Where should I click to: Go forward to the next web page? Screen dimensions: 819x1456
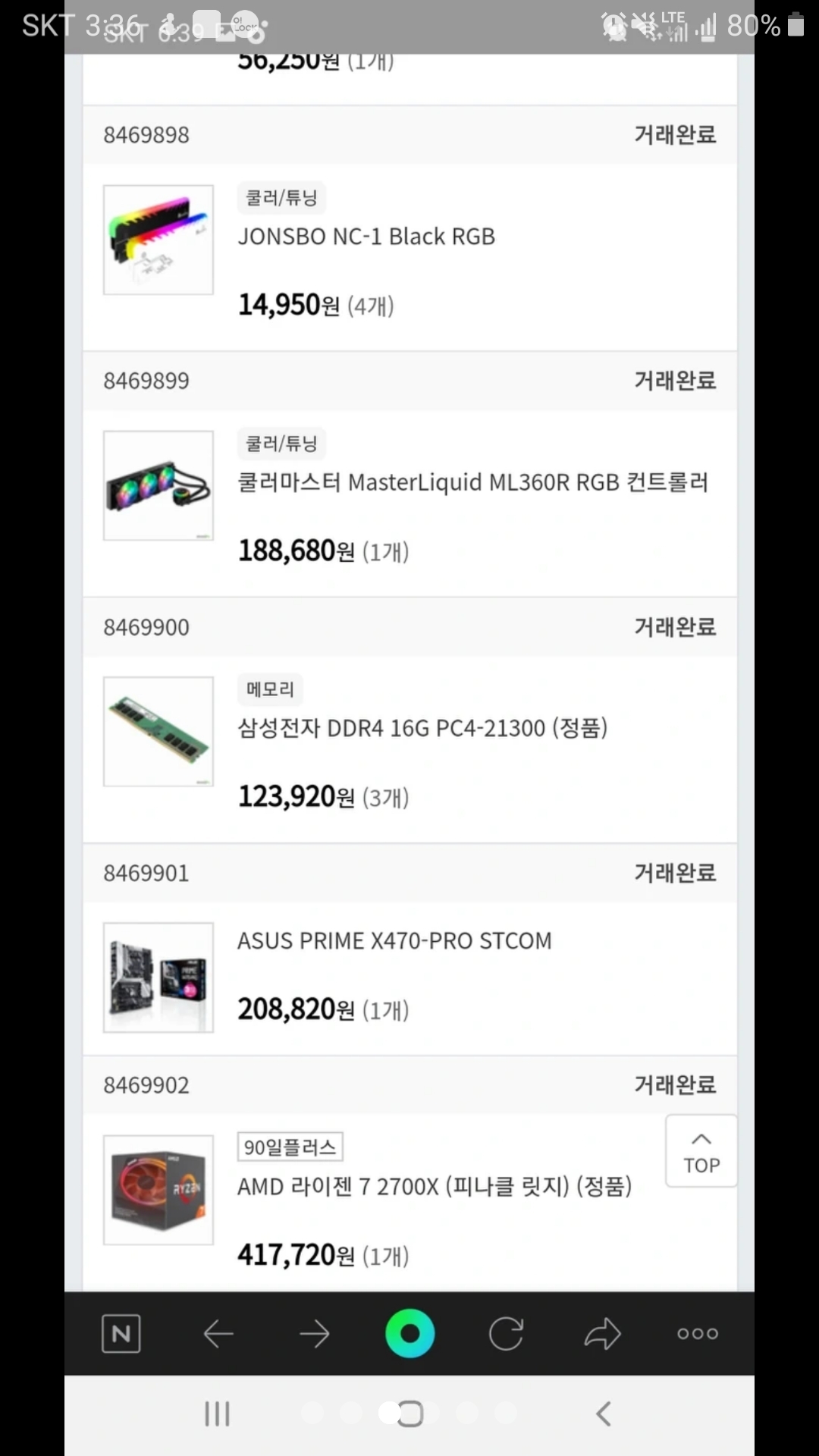coord(314,1333)
